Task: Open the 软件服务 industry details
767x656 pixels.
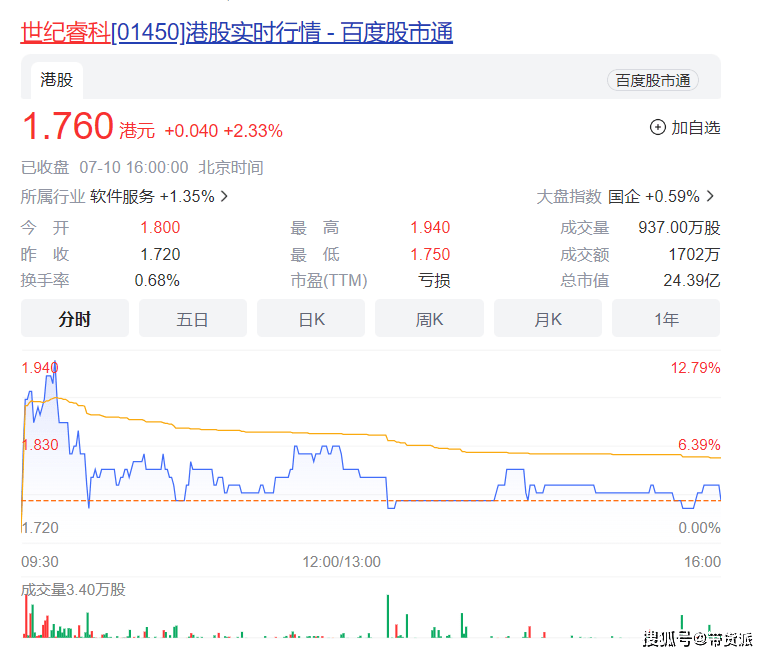Action: [160, 196]
